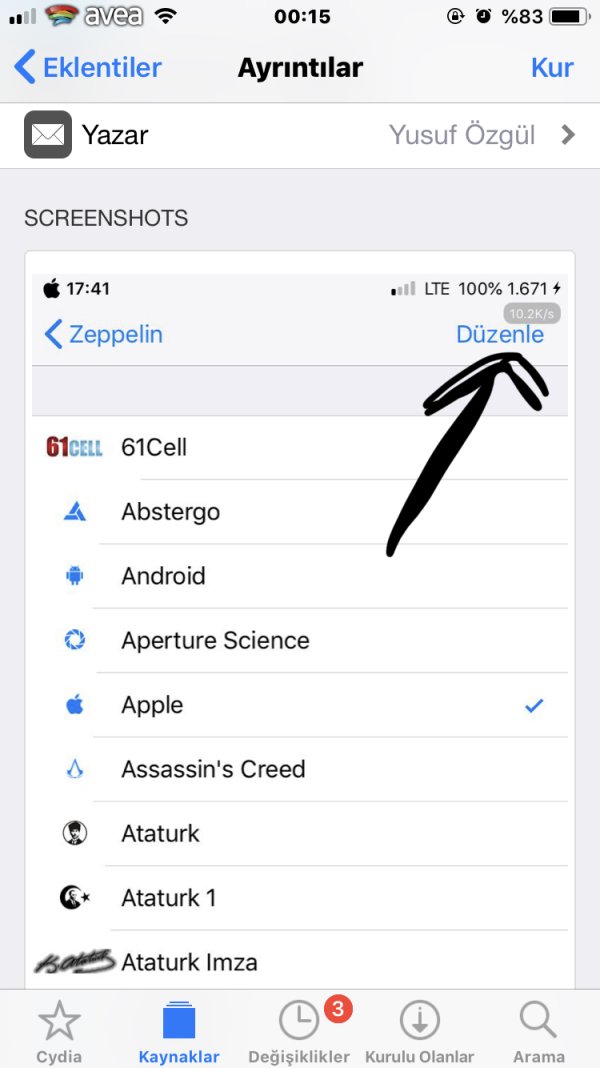Tap Kur to install the package
This screenshot has height=1068, width=600.
(551, 68)
